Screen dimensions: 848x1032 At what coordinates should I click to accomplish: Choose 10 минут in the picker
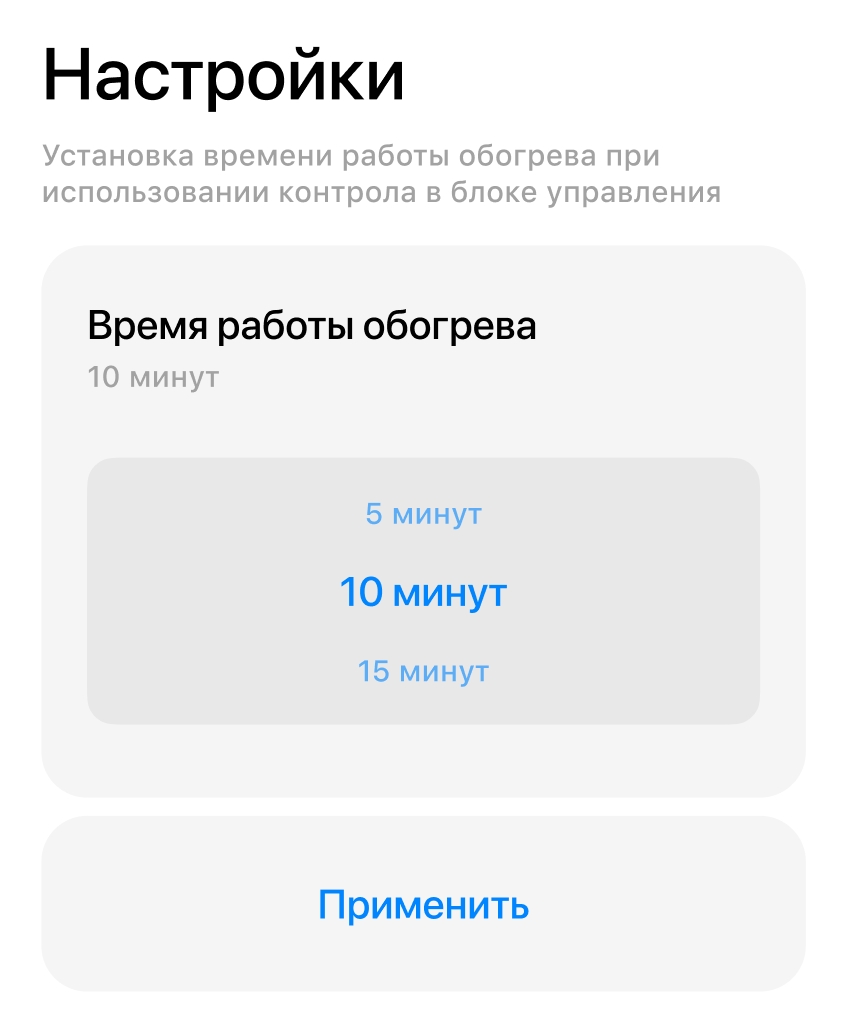tap(423, 593)
